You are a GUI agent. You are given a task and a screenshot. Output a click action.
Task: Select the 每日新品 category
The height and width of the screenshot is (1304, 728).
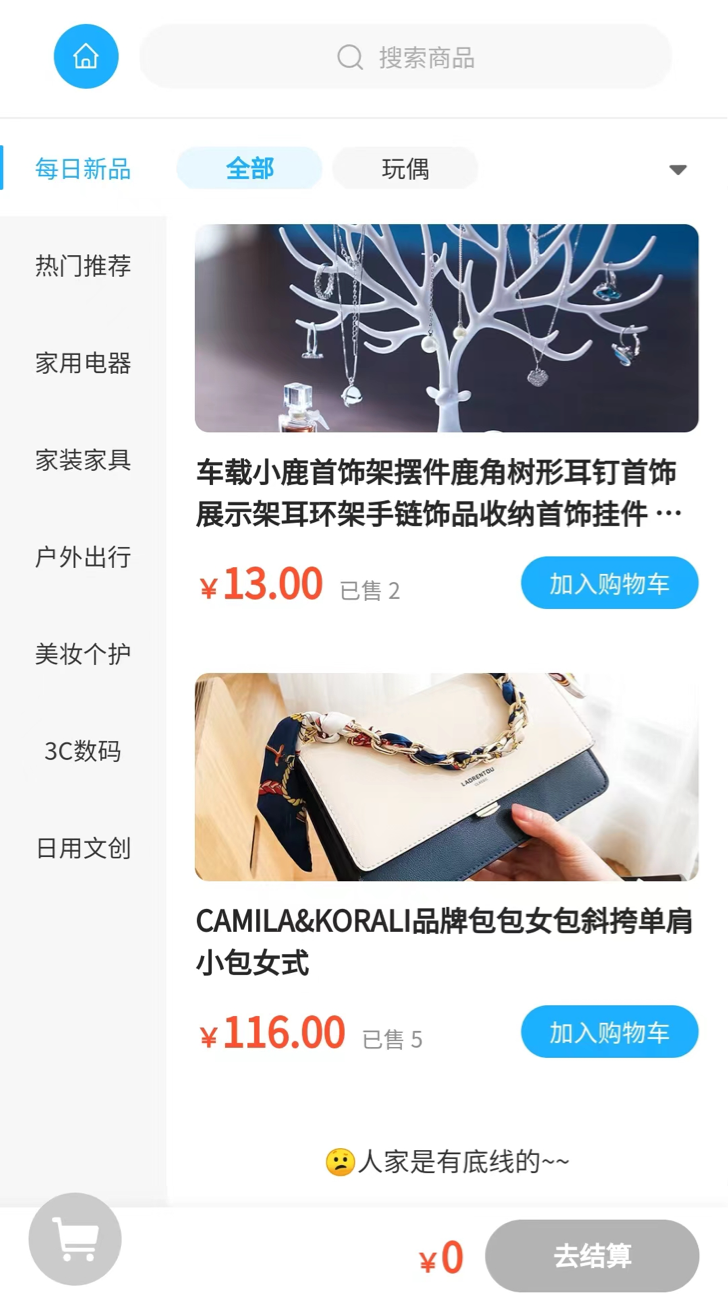(83, 169)
